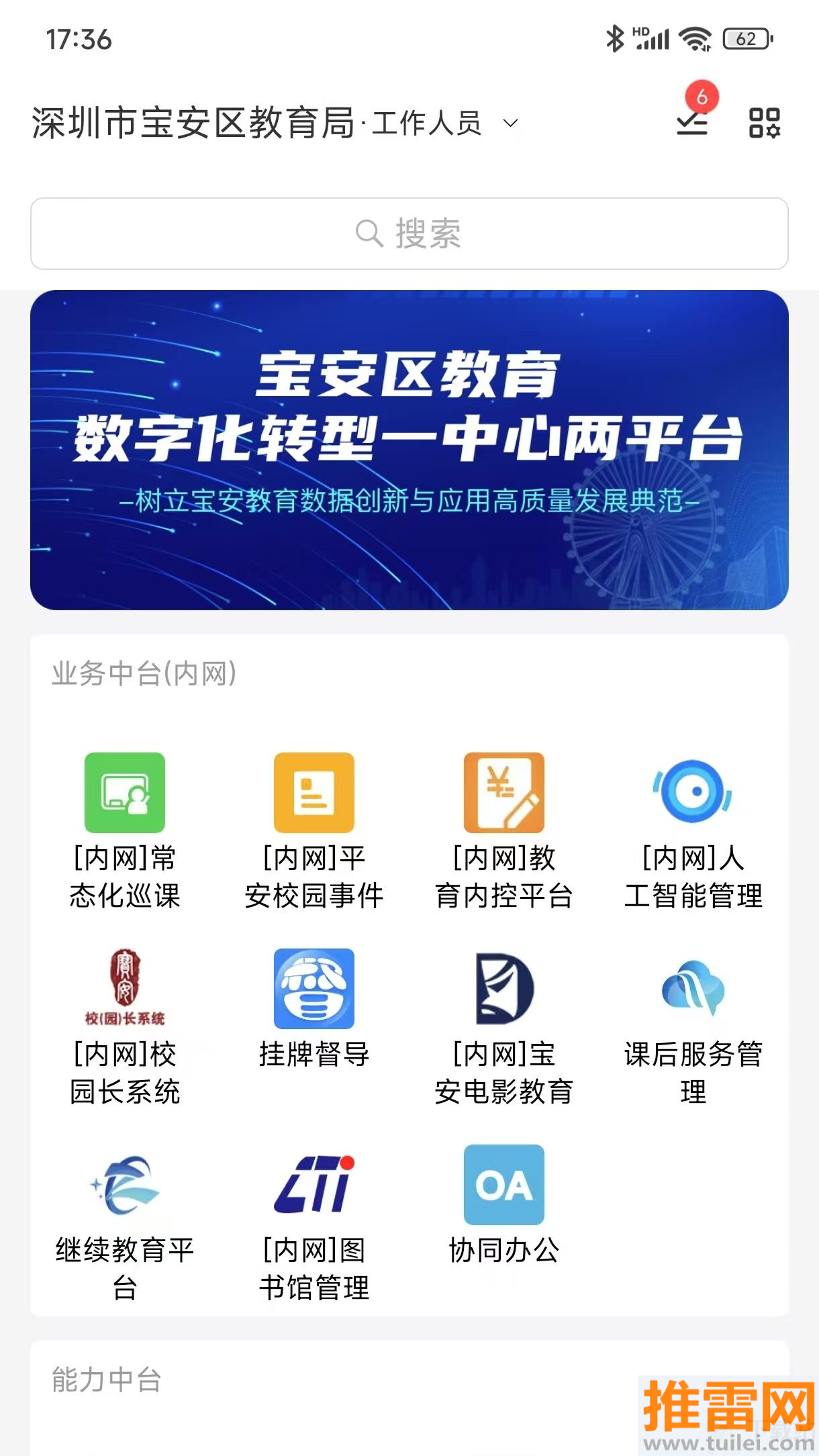Tap the 搜索 search box
The width and height of the screenshot is (819, 1456).
(409, 234)
